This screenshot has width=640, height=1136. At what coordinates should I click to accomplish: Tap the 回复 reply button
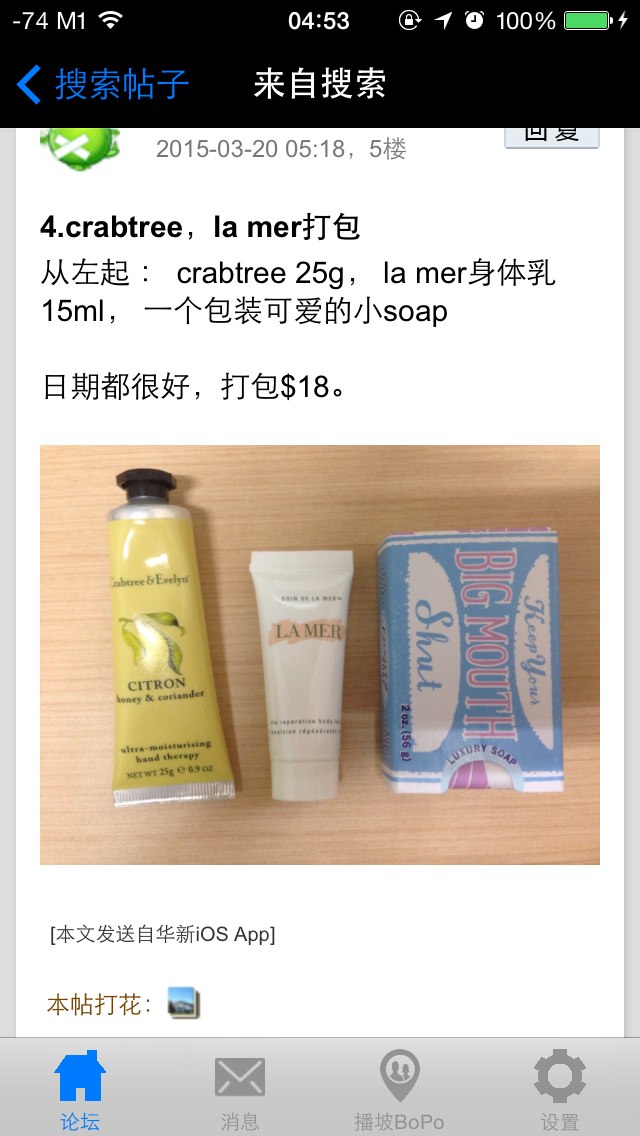pos(551,137)
